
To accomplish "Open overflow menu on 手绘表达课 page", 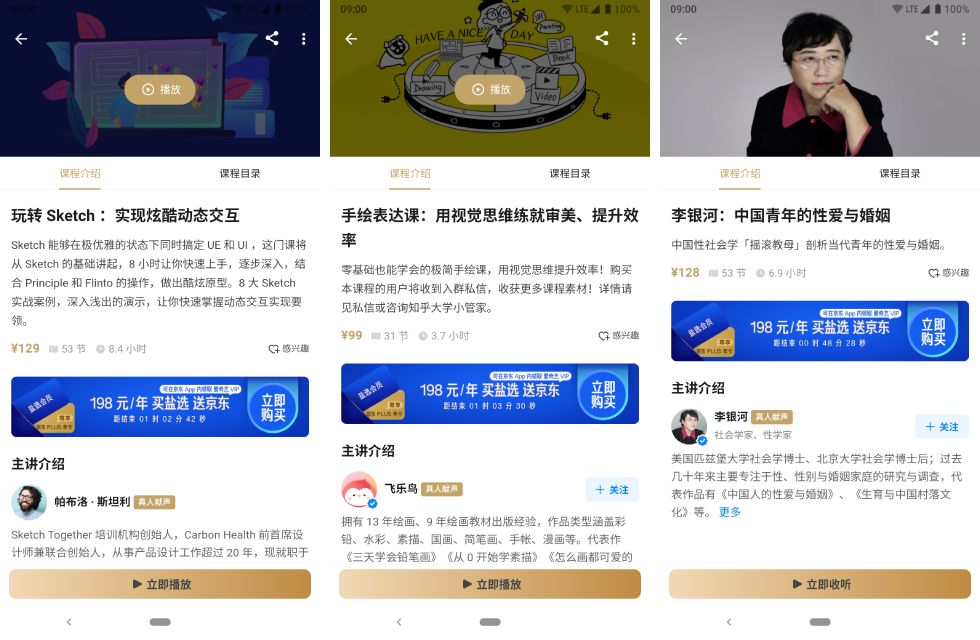I will click(634, 38).
